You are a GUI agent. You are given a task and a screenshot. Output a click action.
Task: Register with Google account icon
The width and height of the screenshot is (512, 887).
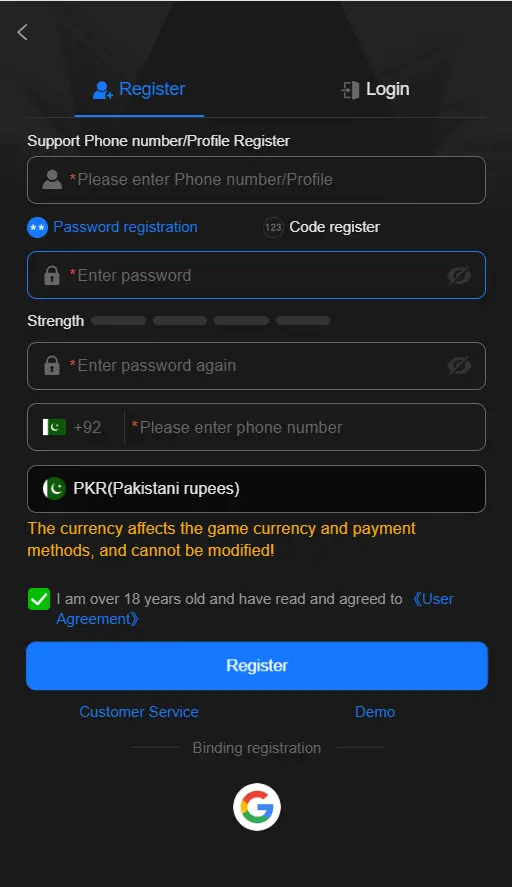(257, 807)
